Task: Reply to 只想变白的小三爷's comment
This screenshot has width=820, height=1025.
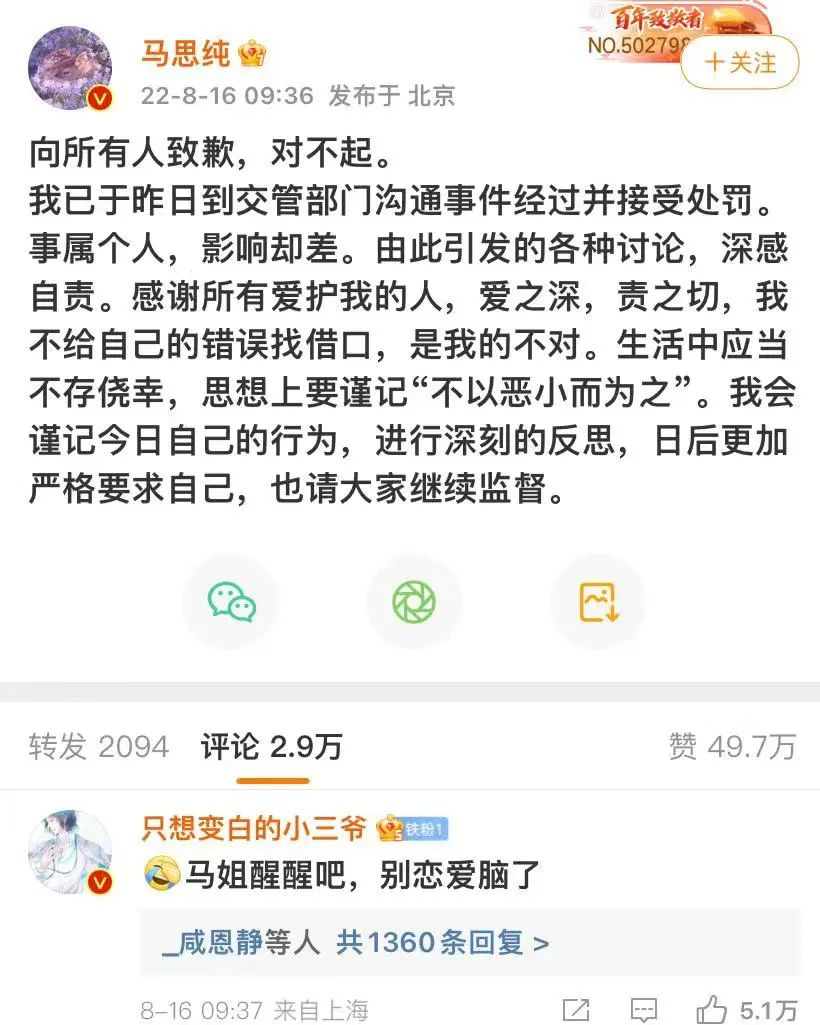Action: click(645, 1008)
